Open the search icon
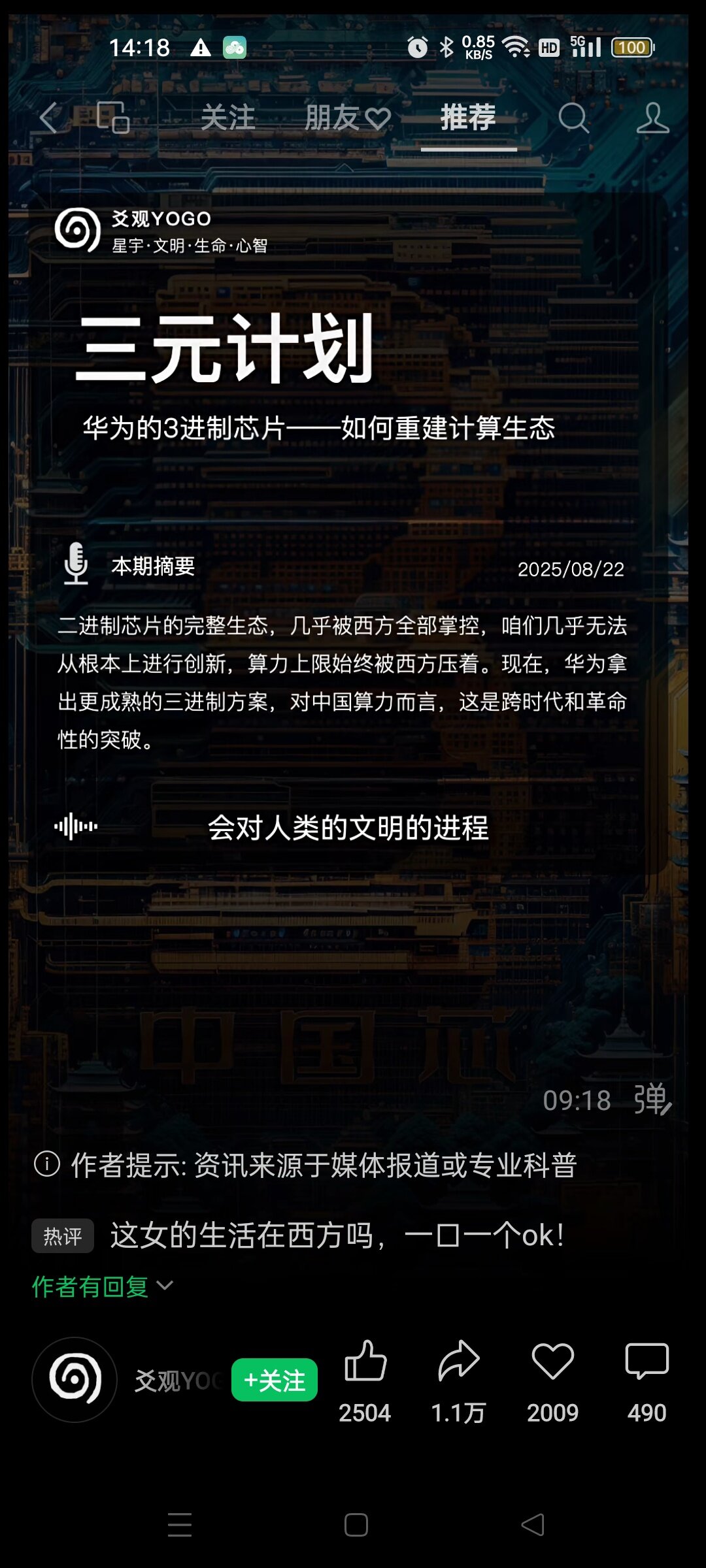The width and height of the screenshot is (706, 1568). (x=573, y=118)
